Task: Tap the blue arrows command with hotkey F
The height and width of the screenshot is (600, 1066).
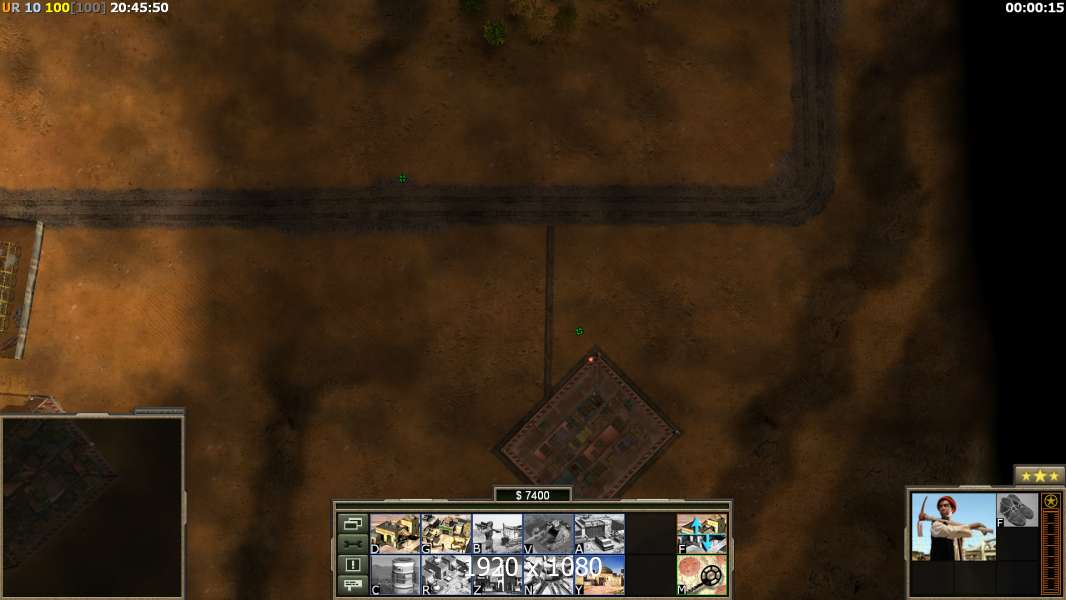Action: (x=702, y=533)
